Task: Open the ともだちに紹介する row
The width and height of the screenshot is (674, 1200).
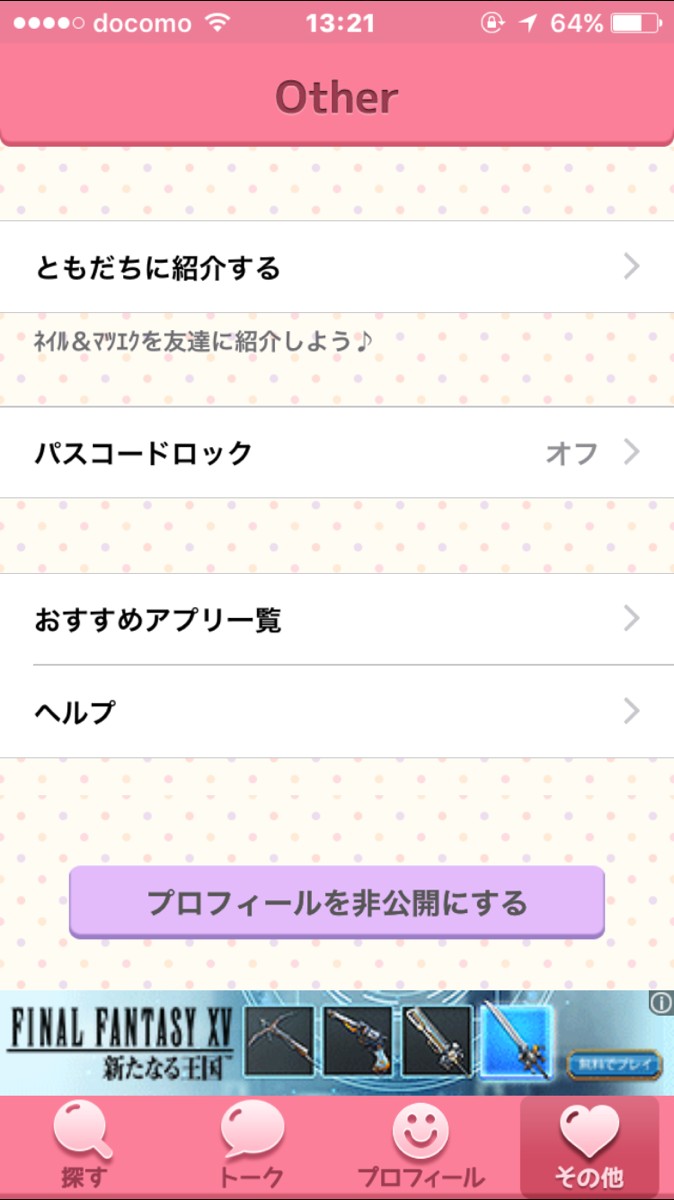Action: pos(337,267)
